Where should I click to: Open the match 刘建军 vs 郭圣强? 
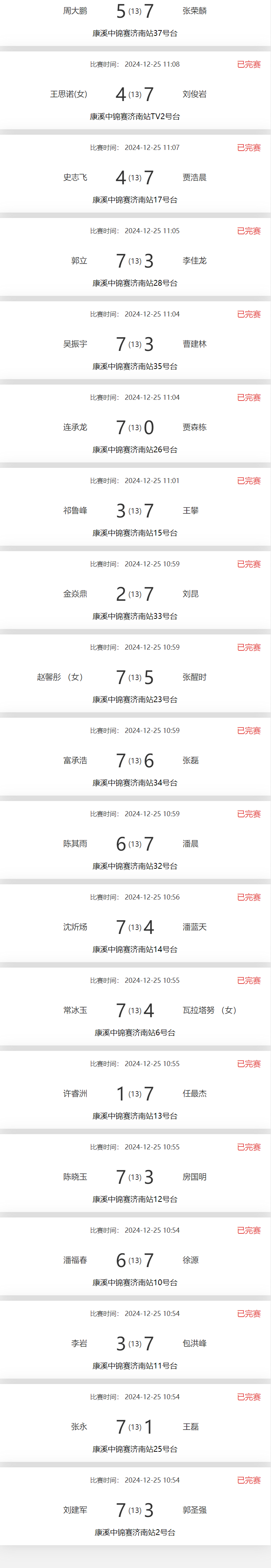[x=135, y=1510]
